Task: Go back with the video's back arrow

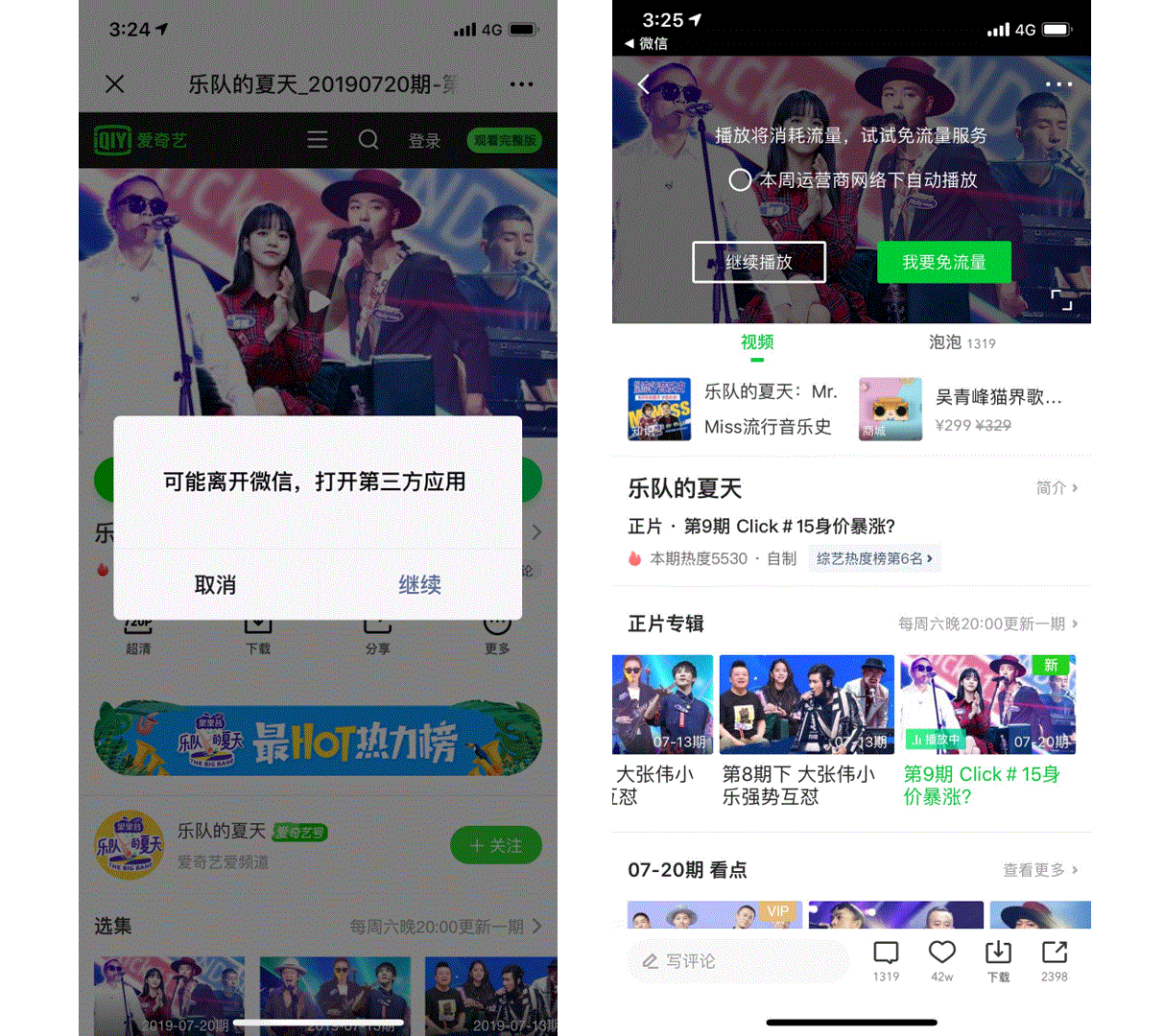Action: [x=644, y=84]
